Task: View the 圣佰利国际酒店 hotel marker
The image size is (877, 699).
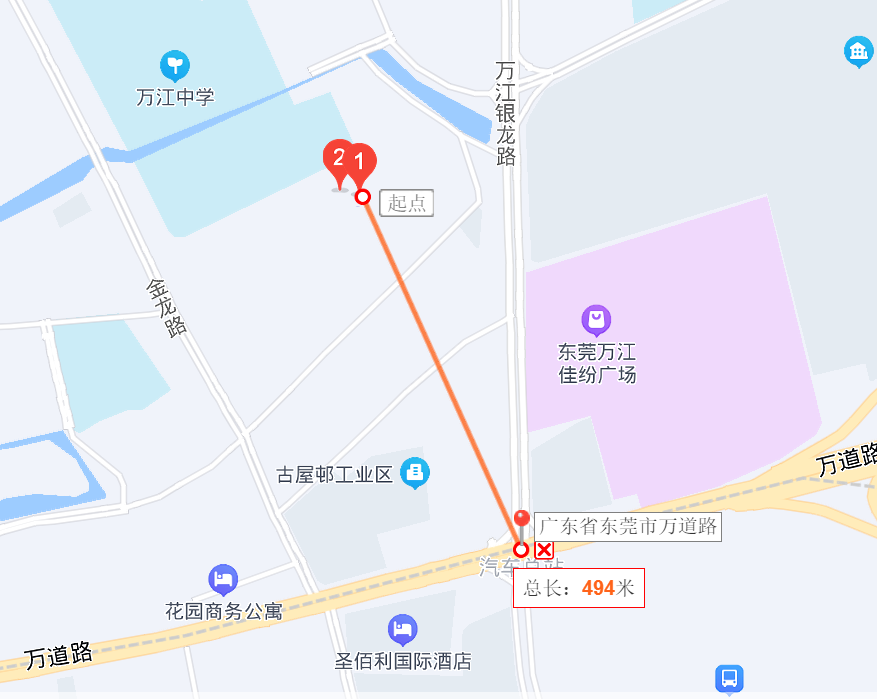Action: [x=402, y=629]
